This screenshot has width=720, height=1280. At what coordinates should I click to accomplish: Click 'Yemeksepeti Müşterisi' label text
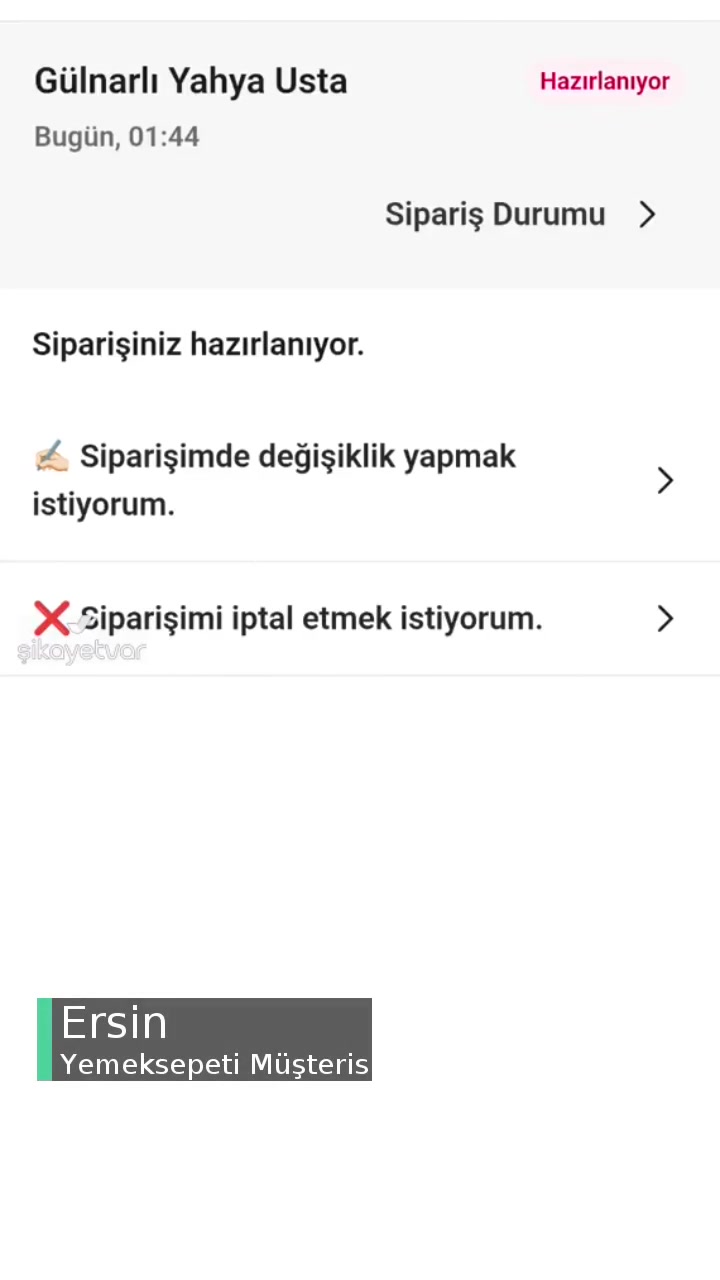(x=215, y=1064)
